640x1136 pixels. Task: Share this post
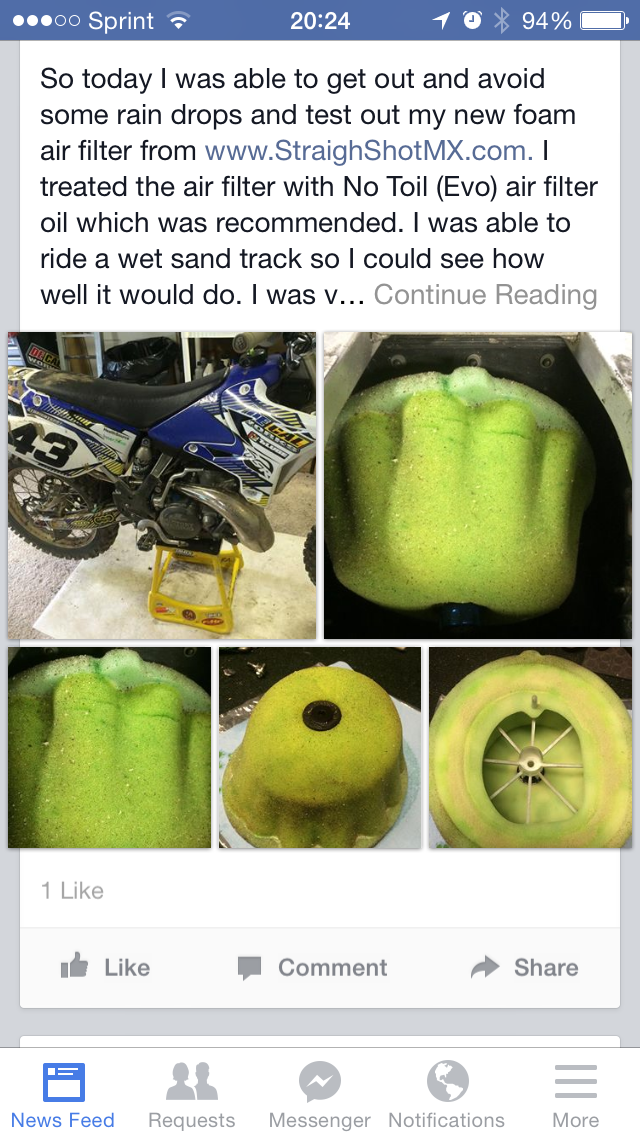pos(524,967)
